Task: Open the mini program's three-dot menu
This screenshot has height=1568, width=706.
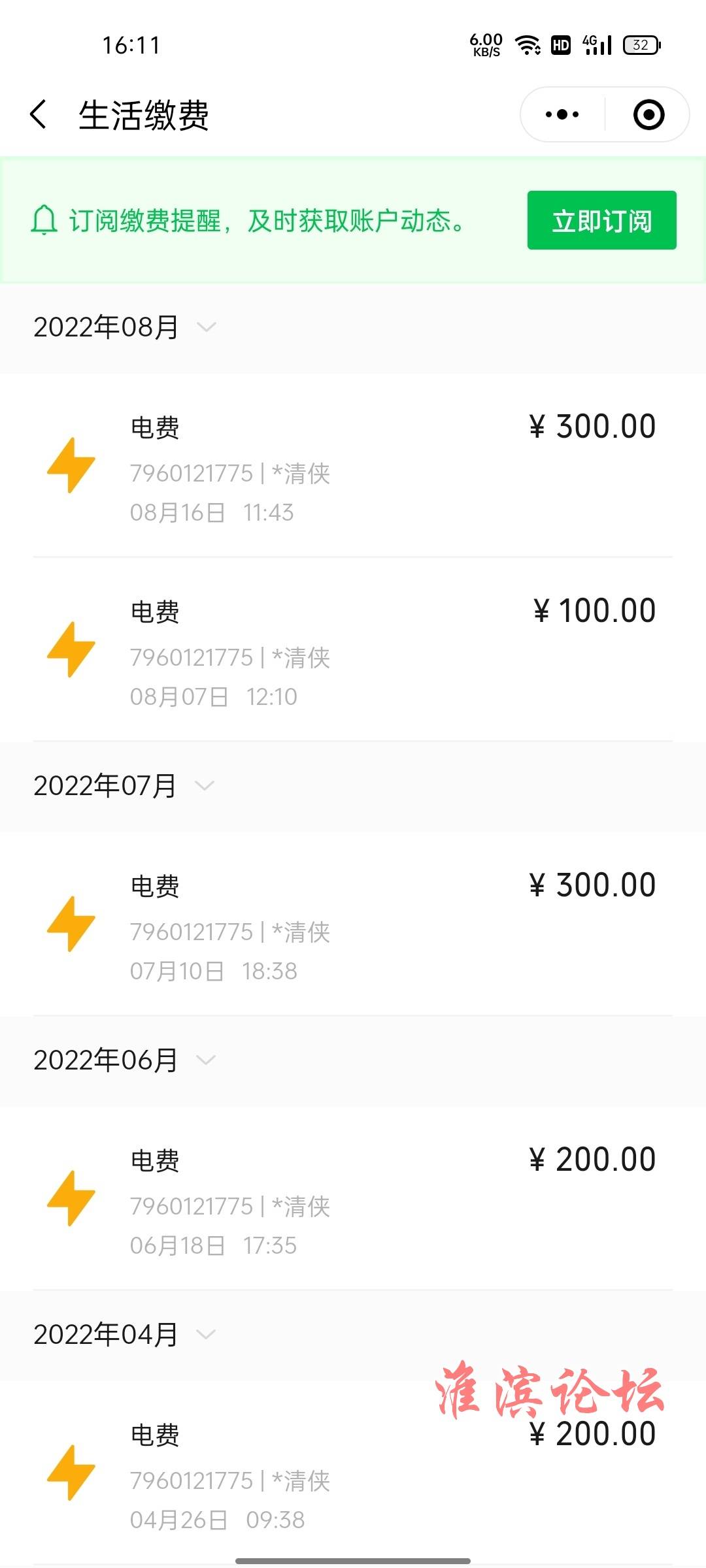Action: pyautogui.click(x=562, y=115)
